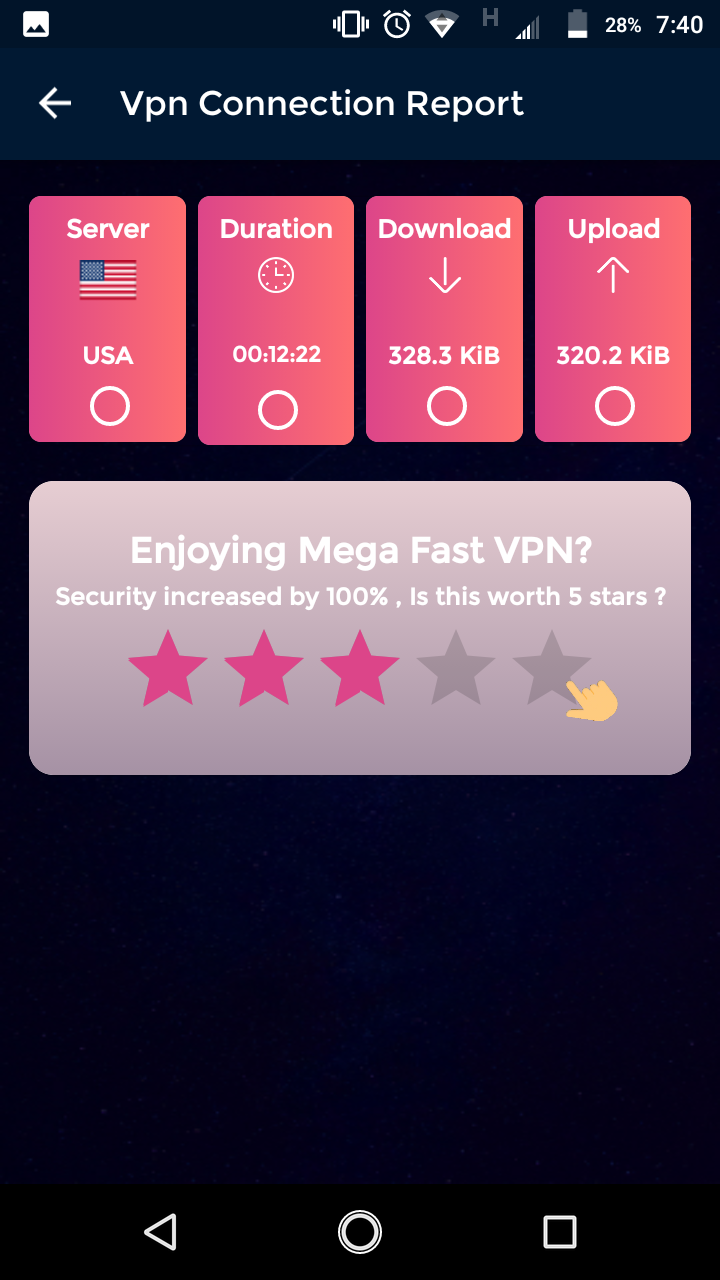Image resolution: width=720 pixels, height=1280 pixels.
Task: Go back using the app bar arrow
Action: pyautogui.click(x=55, y=103)
